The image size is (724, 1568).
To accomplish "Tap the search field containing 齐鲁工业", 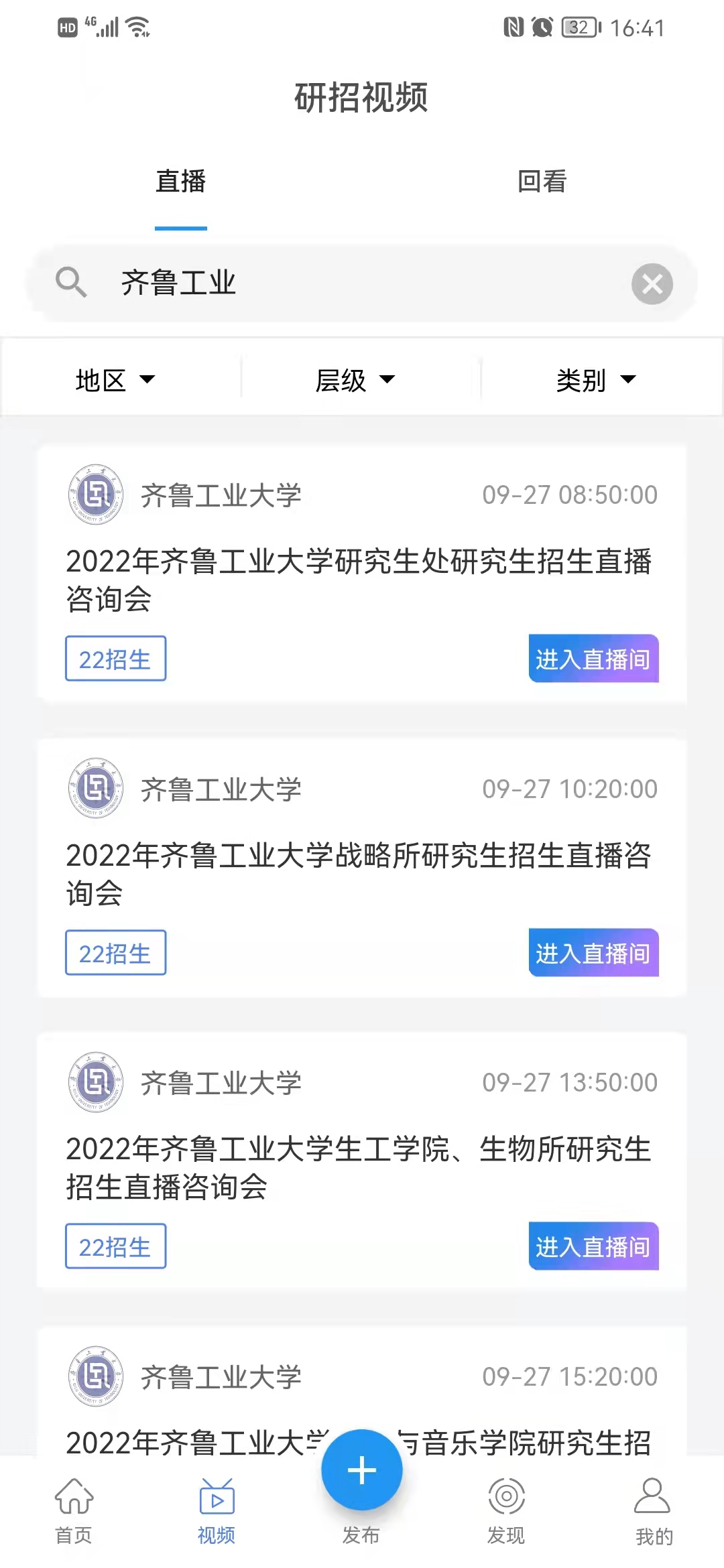I will pyautogui.click(x=361, y=283).
